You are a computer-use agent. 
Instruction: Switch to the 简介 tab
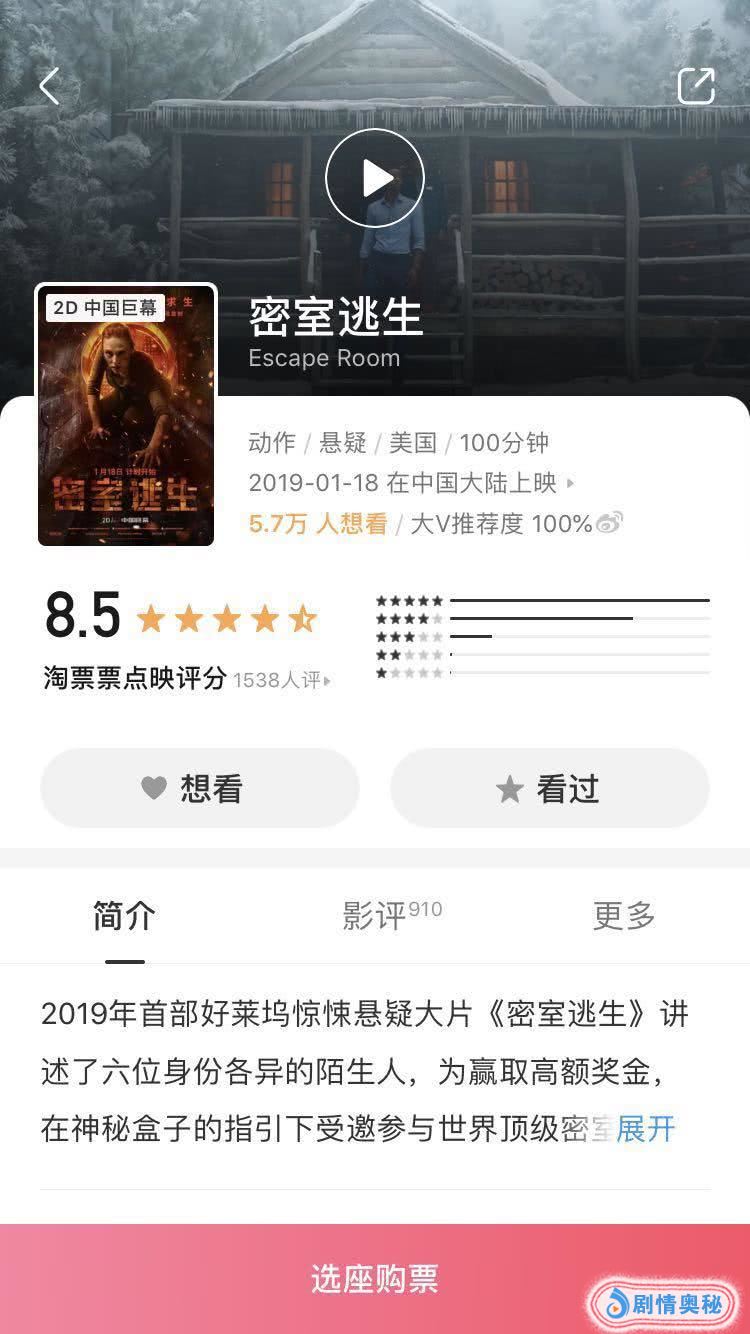point(125,916)
